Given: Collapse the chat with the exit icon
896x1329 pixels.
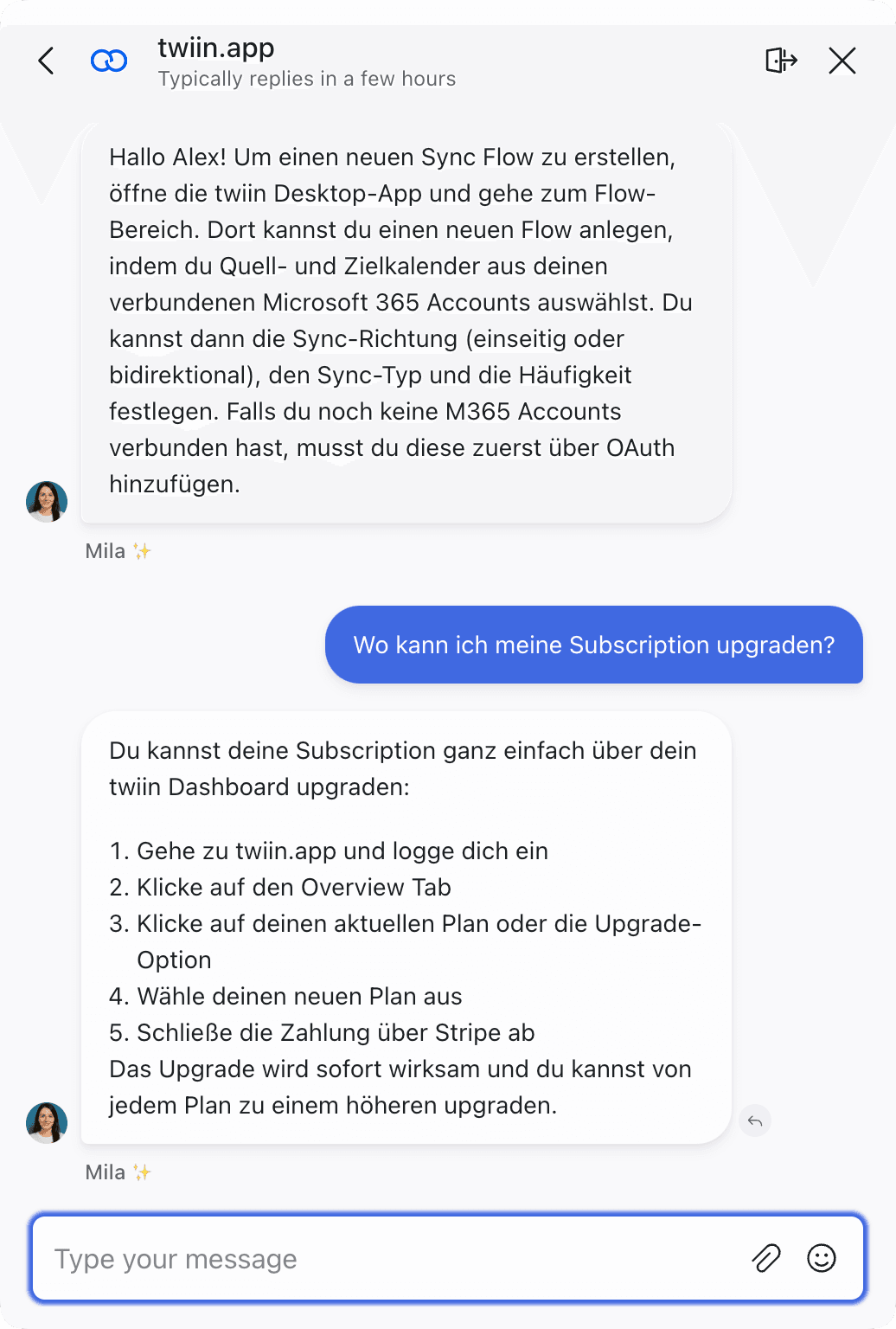Looking at the screenshot, I should coord(782,61).
